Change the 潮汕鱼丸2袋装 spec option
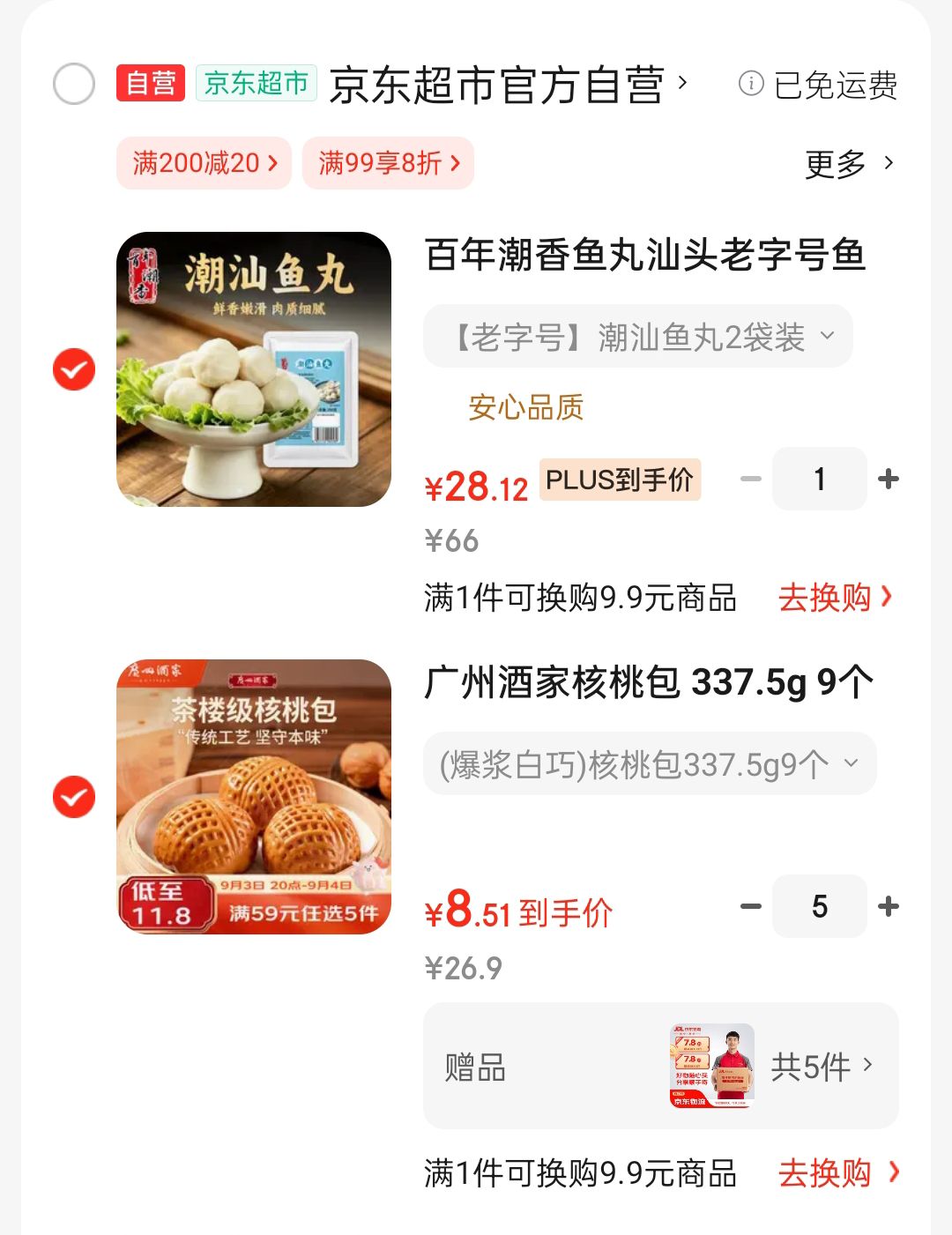 [x=638, y=336]
